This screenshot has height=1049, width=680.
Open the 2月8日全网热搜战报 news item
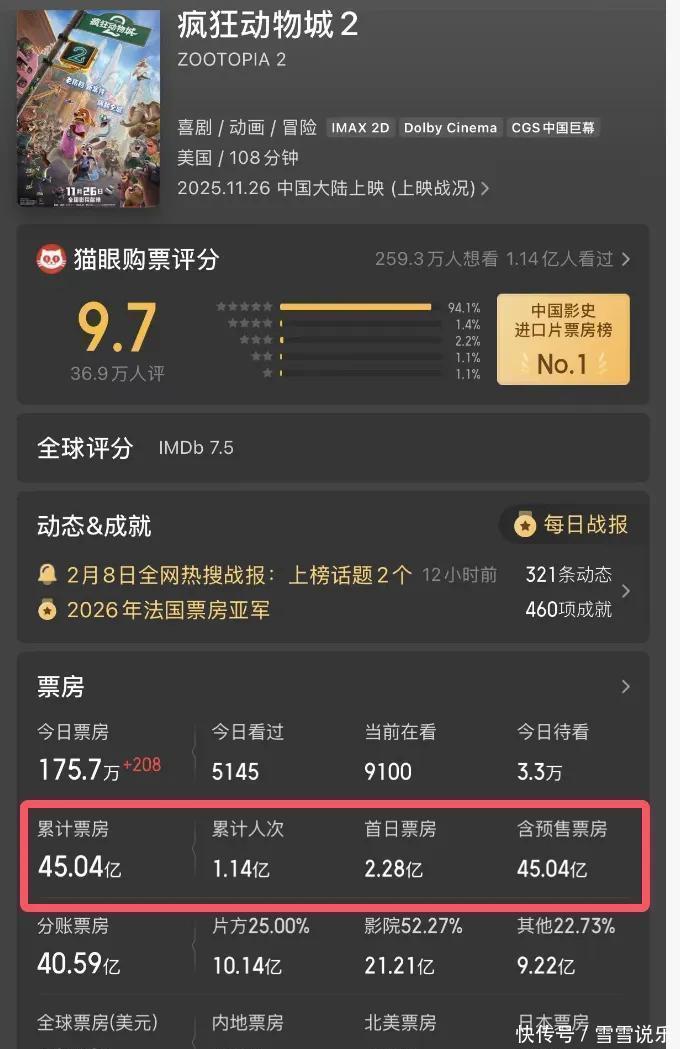[238, 574]
